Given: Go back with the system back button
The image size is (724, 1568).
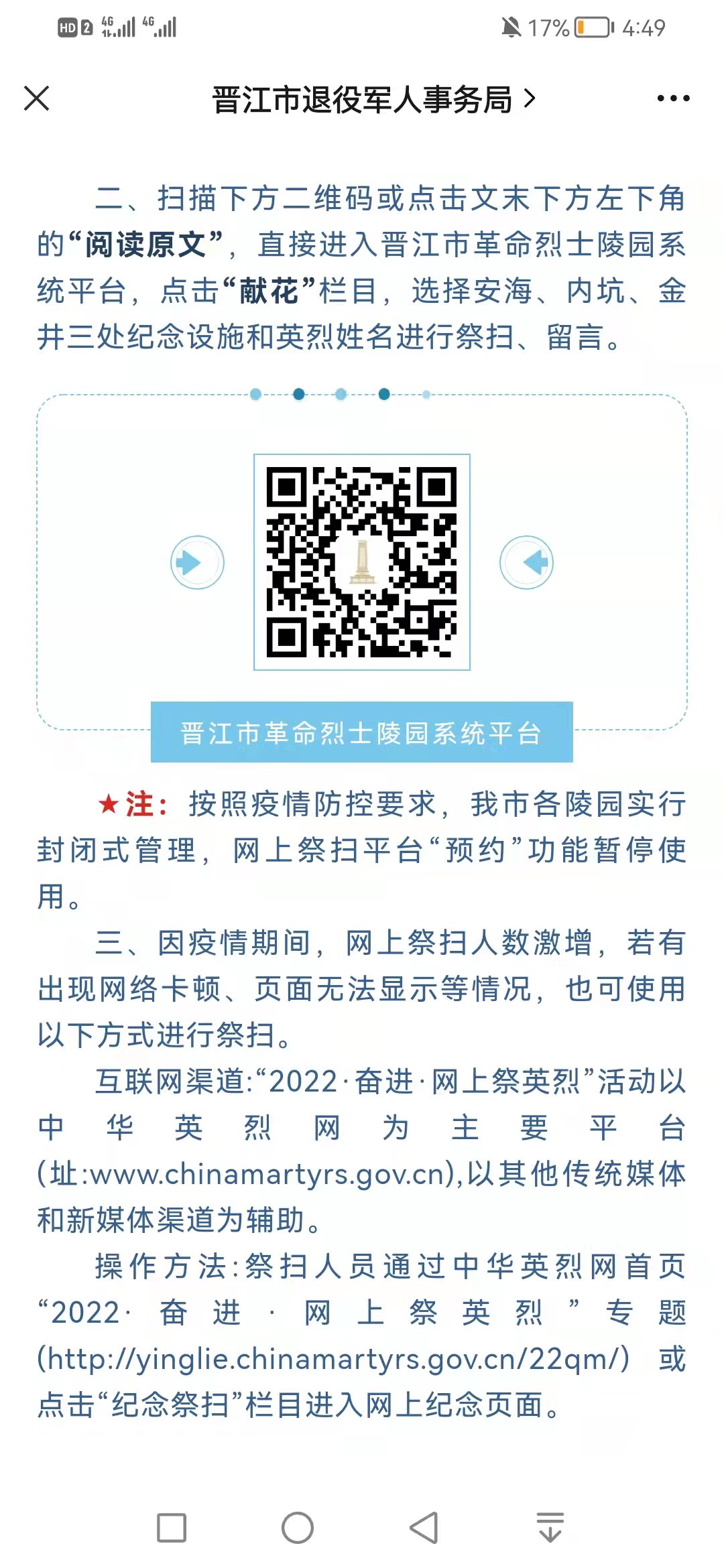Looking at the screenshot, I should pyautogui.click(x=424, y=1528).
